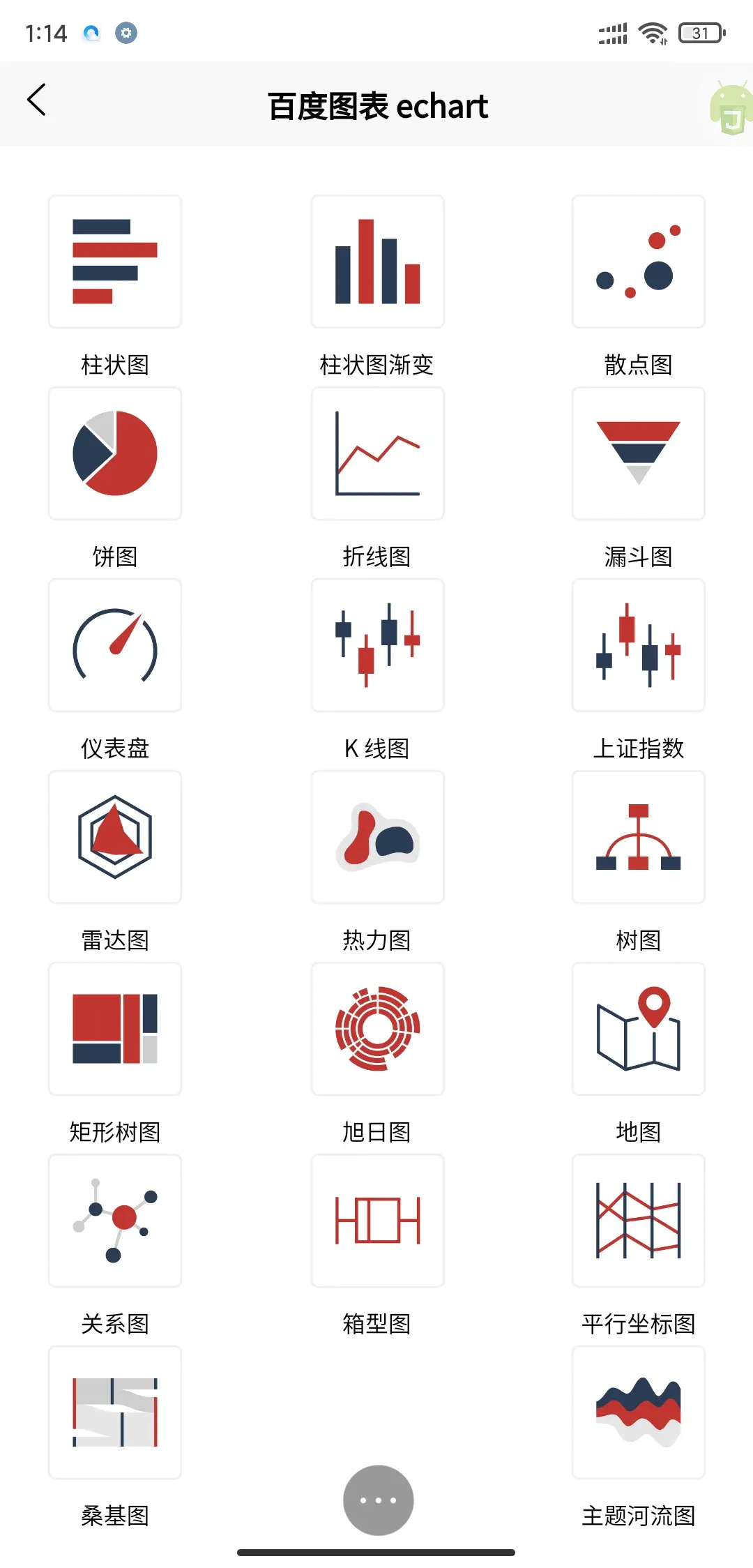Open the 饼图 pie chart tile

(115, 453)
